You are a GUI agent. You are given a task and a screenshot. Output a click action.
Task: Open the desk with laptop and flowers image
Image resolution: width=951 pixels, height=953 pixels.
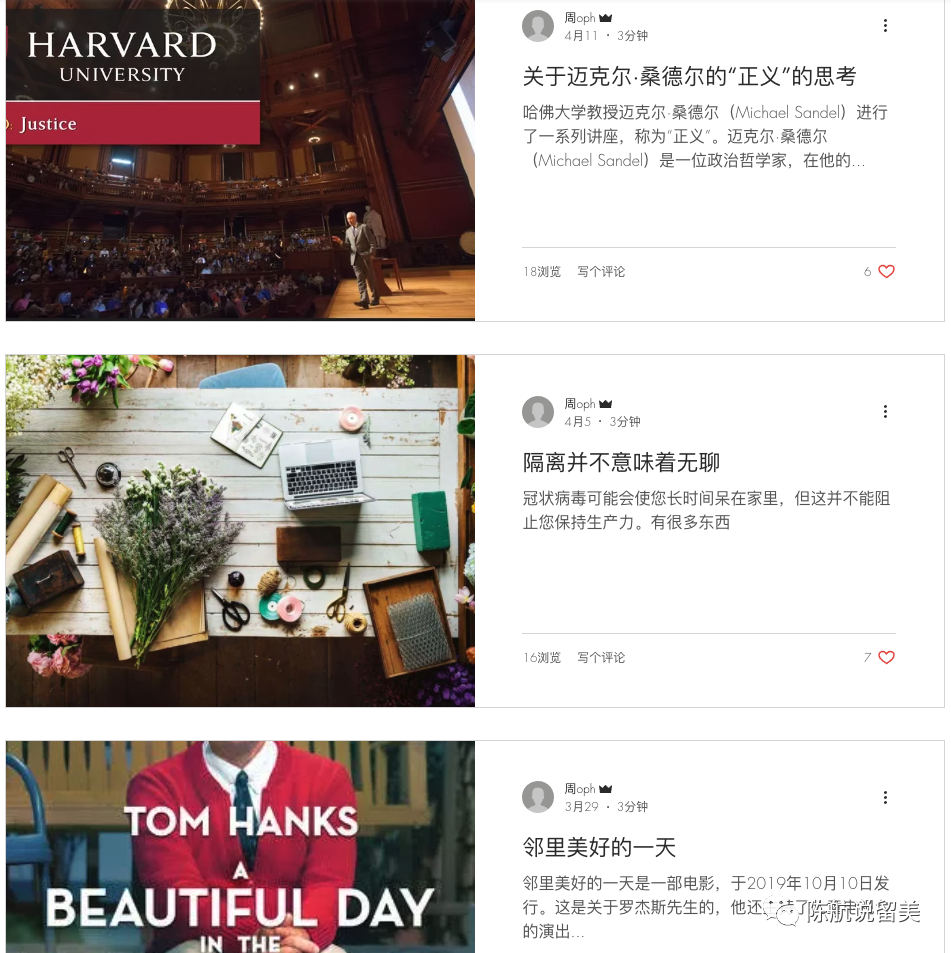240,530
